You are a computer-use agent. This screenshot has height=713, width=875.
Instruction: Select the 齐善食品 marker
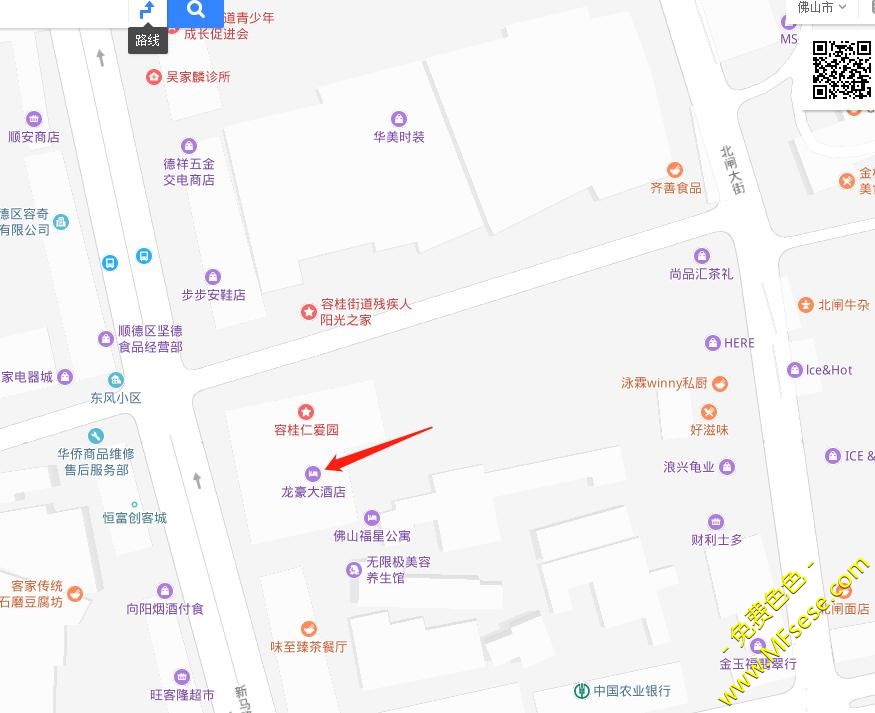[676, 169]
